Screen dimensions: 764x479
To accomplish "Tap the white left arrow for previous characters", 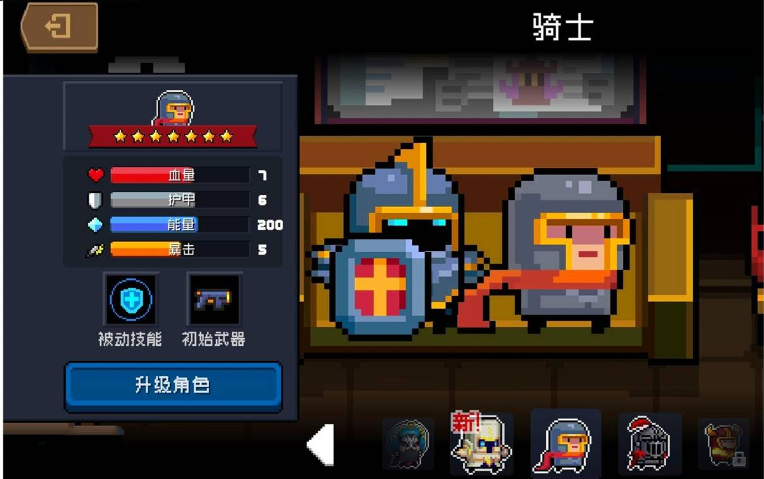I will pyautogui.click(x=321, y=445).
